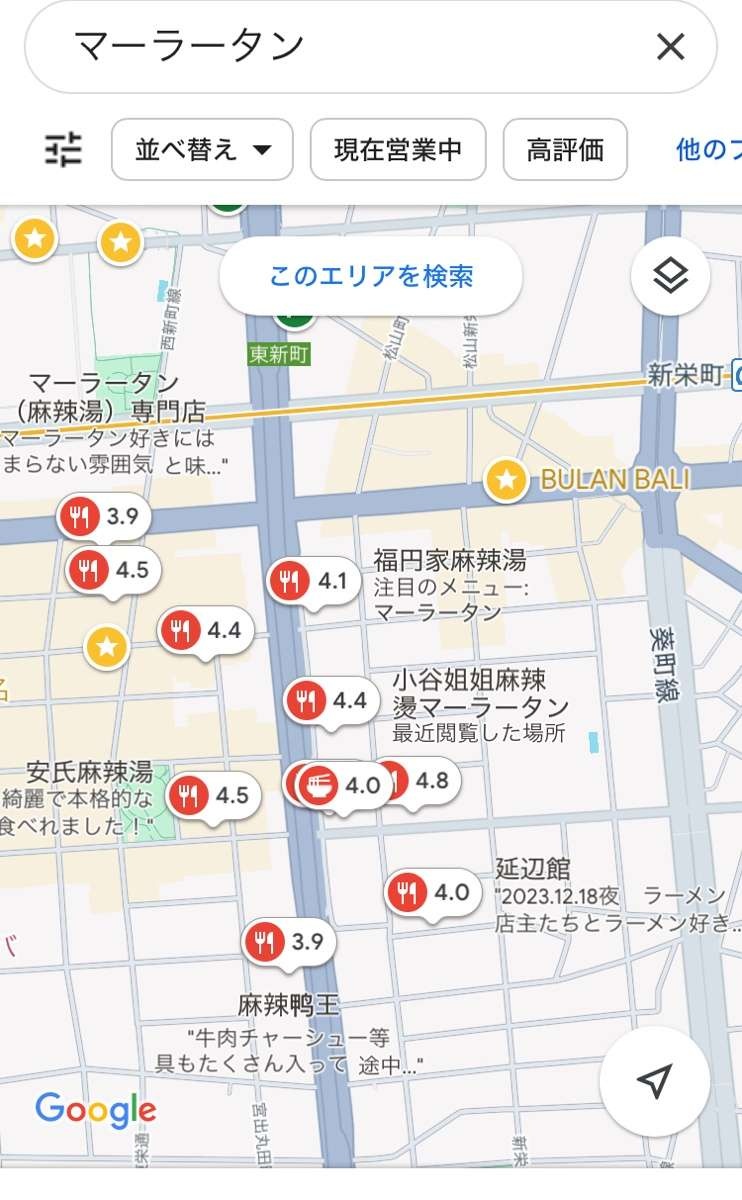Open the map layers button

(670, 276)
